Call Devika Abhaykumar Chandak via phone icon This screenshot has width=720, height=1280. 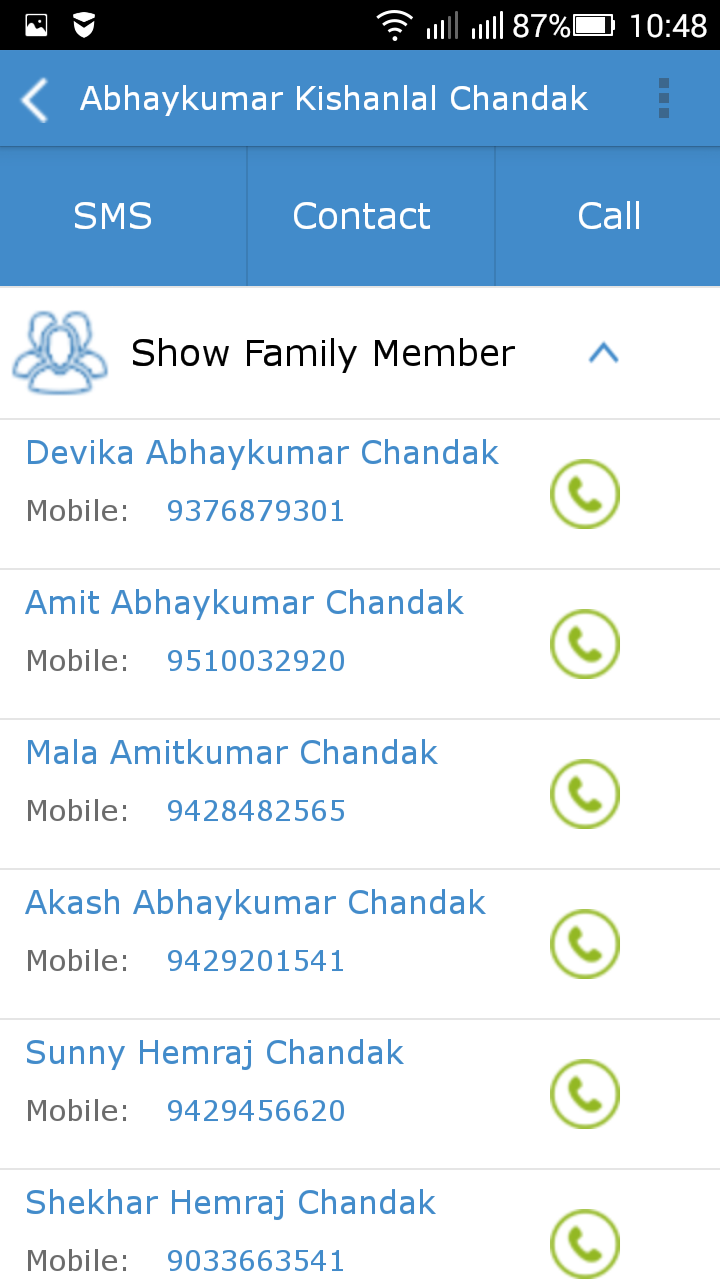pyautogui.click(x=585, y=494)
